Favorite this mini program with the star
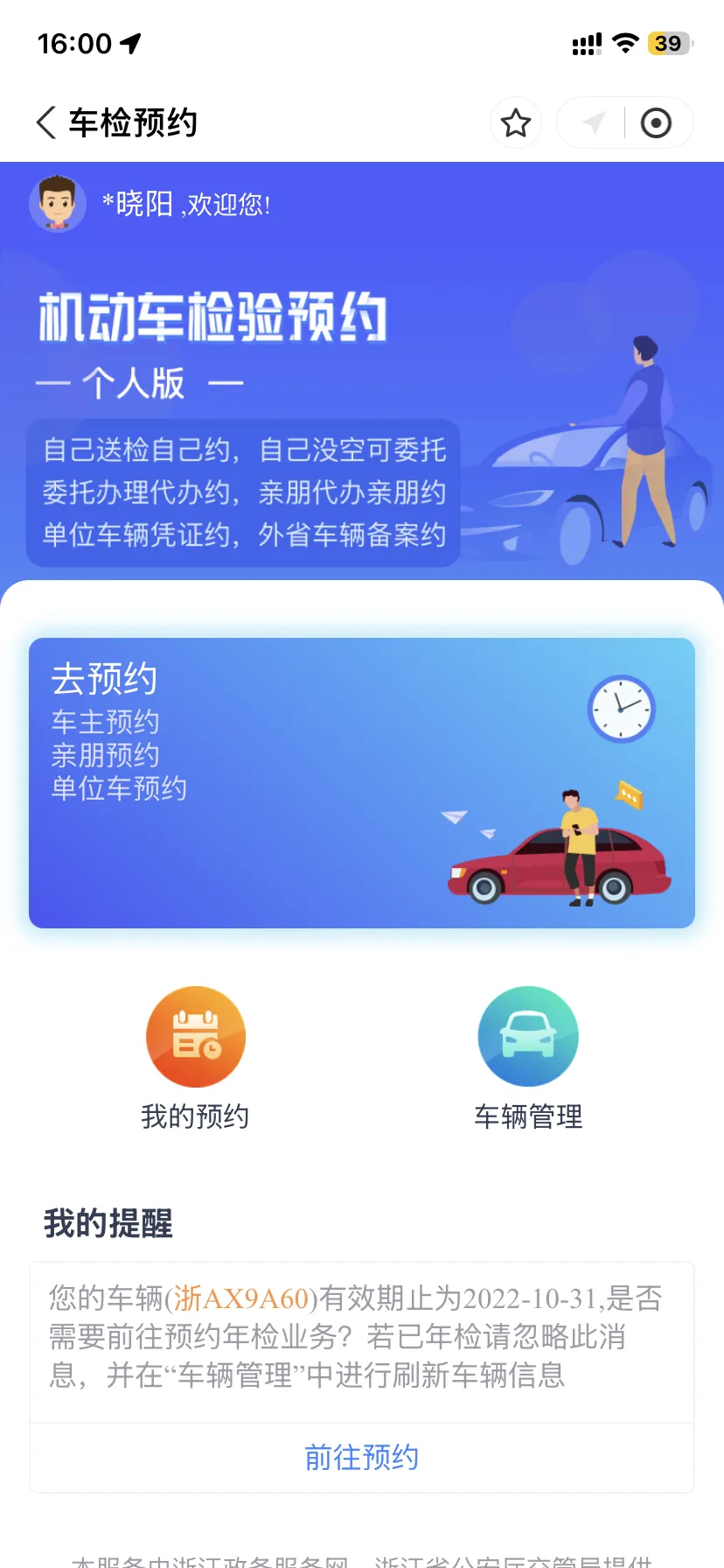Screen dimensions: 724x1568 coord(515,123)
